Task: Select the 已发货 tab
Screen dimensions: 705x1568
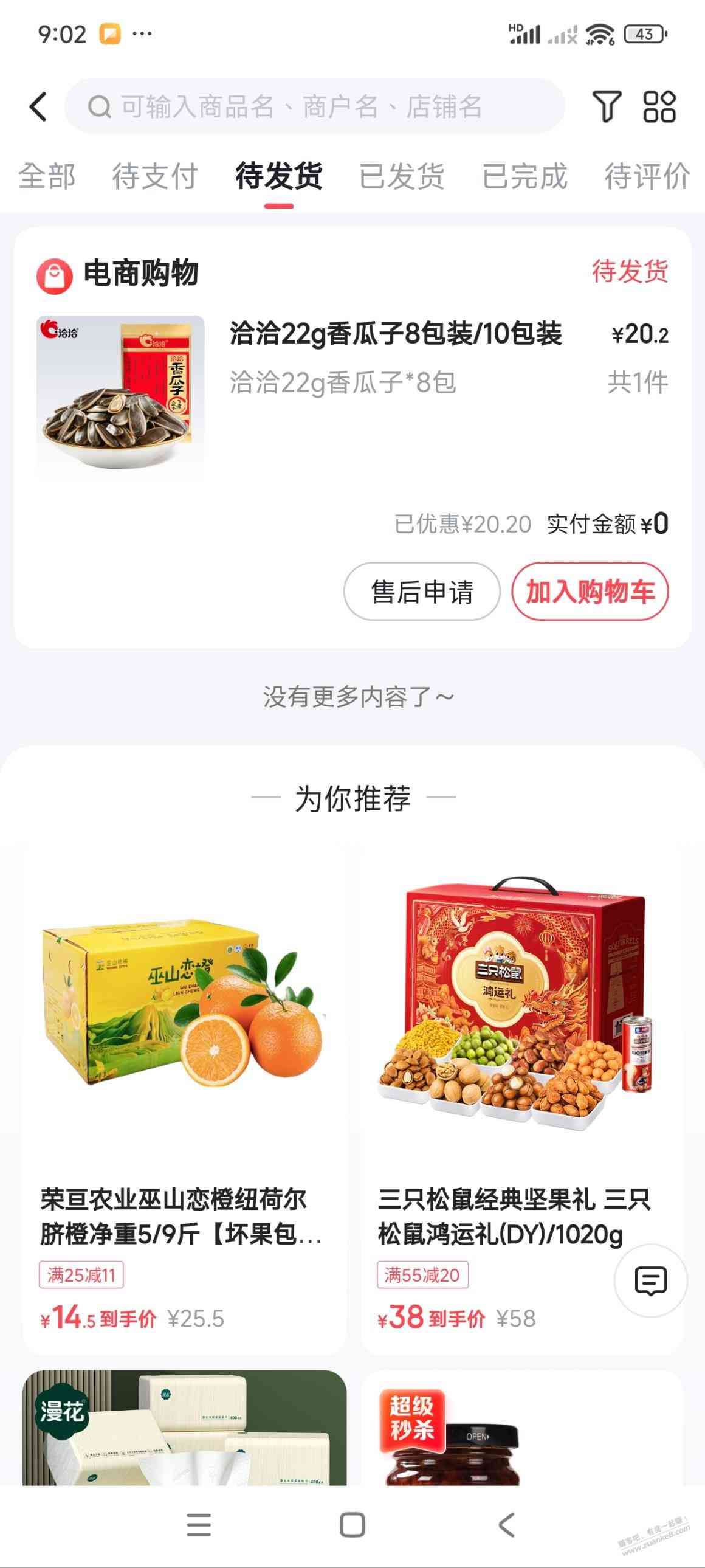Action: 402,176
